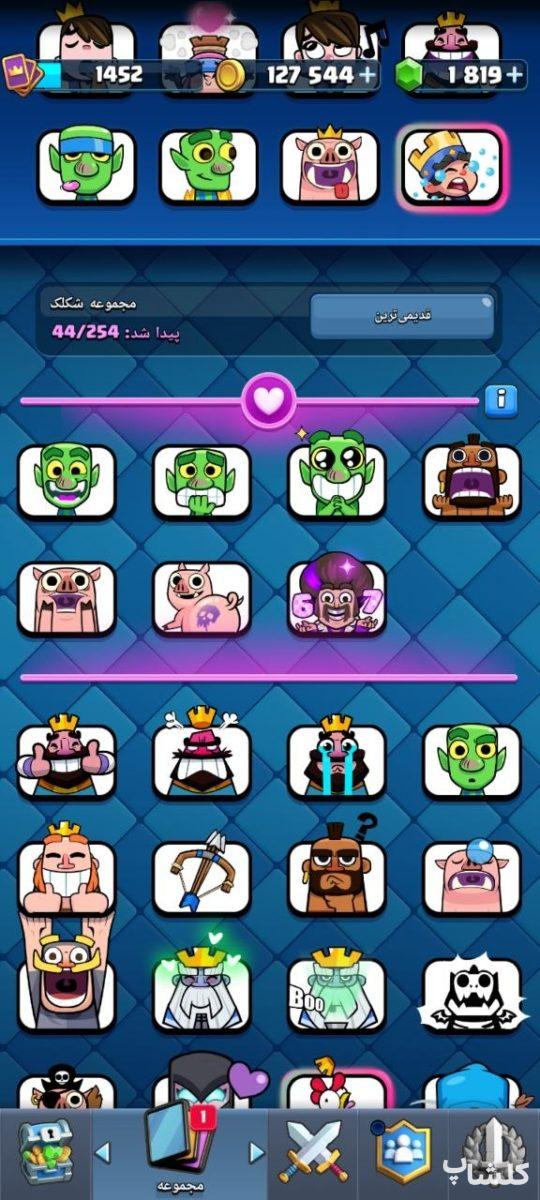Select the goblin with blue headband emote
540x1200 pixels.
pos(86,166)
